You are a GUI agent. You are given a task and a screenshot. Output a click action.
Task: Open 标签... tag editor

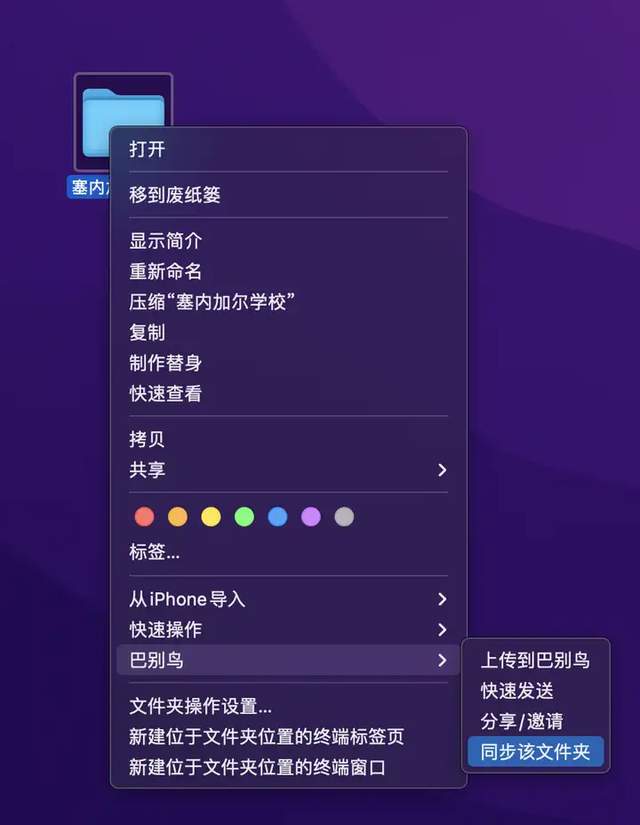coord(288,552)
